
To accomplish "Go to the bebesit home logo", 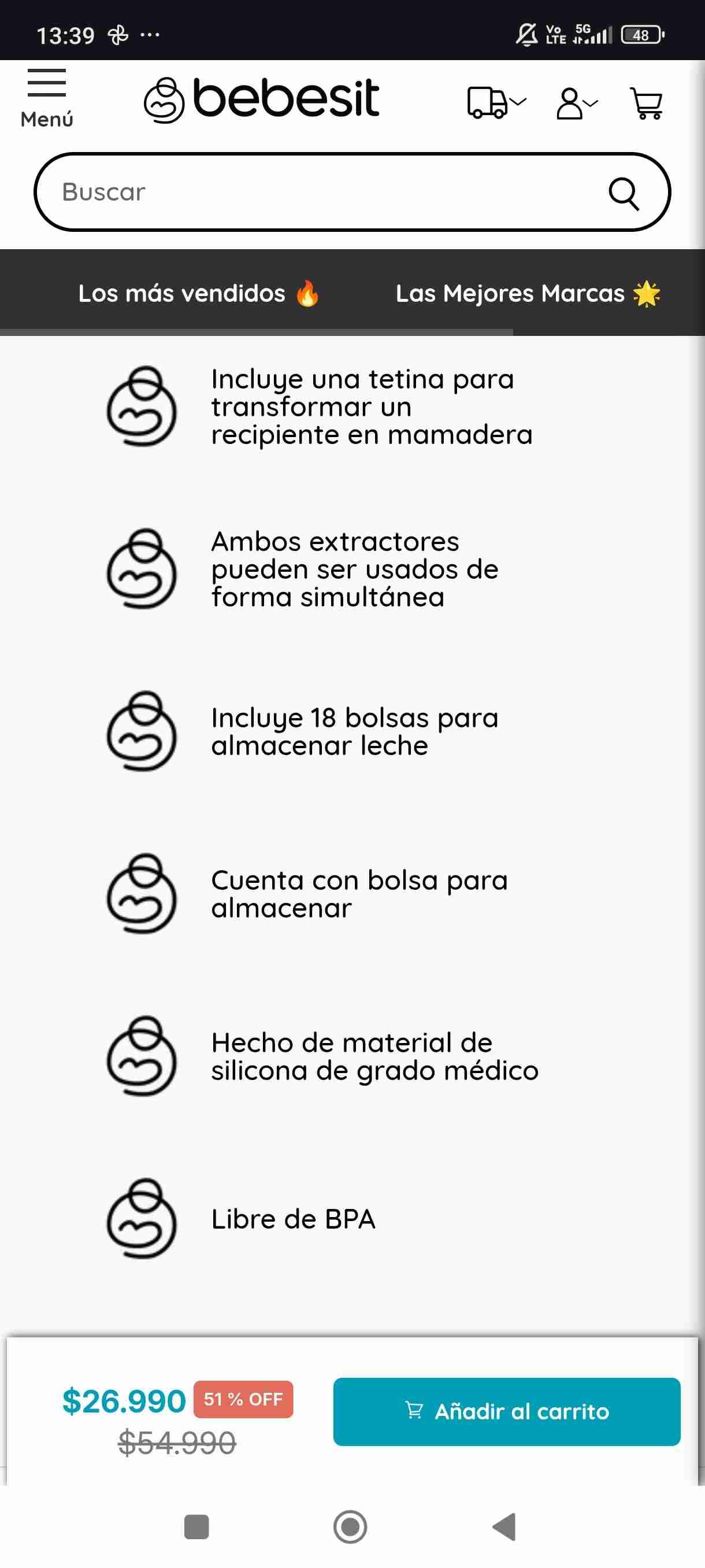I will click(x=262, y=99).
